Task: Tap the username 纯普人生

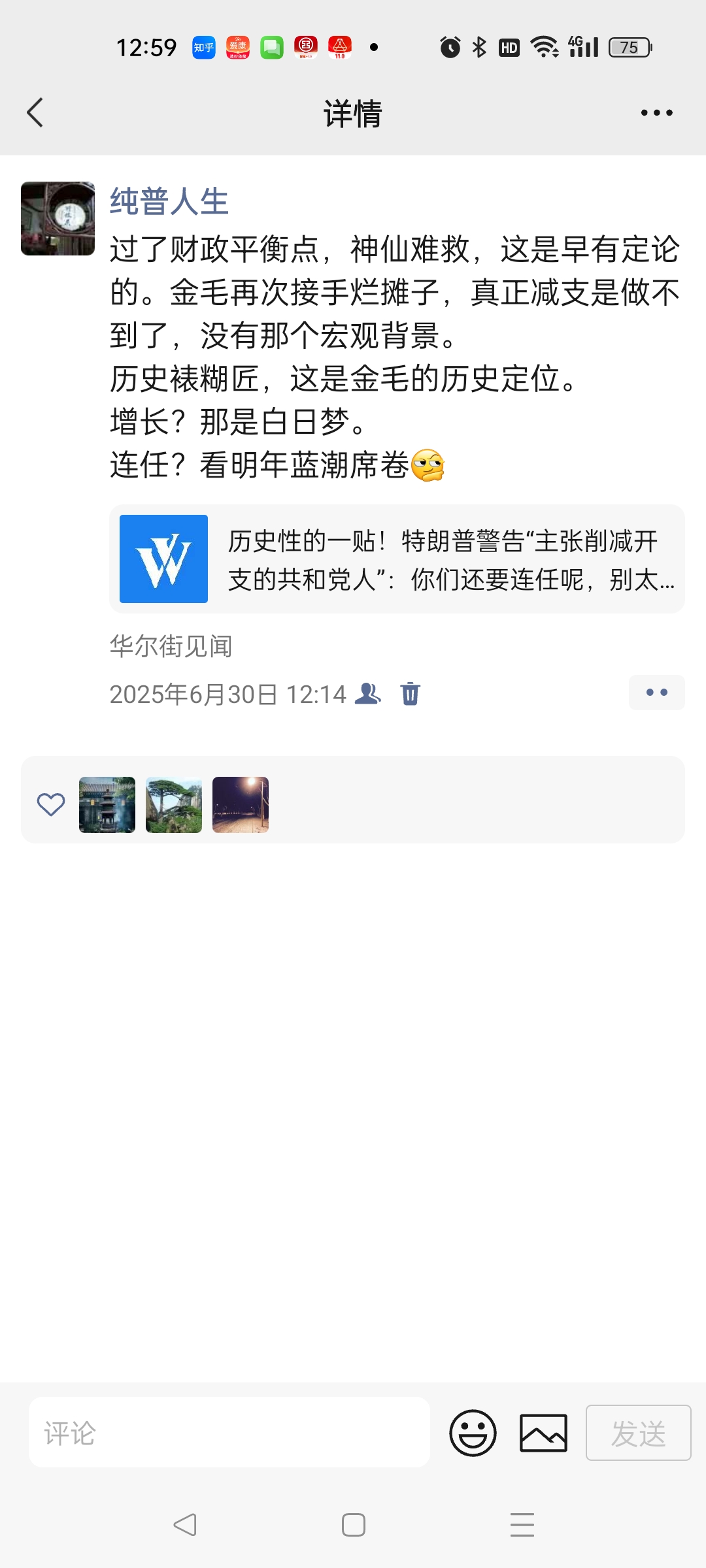Action: coord(169,201)
